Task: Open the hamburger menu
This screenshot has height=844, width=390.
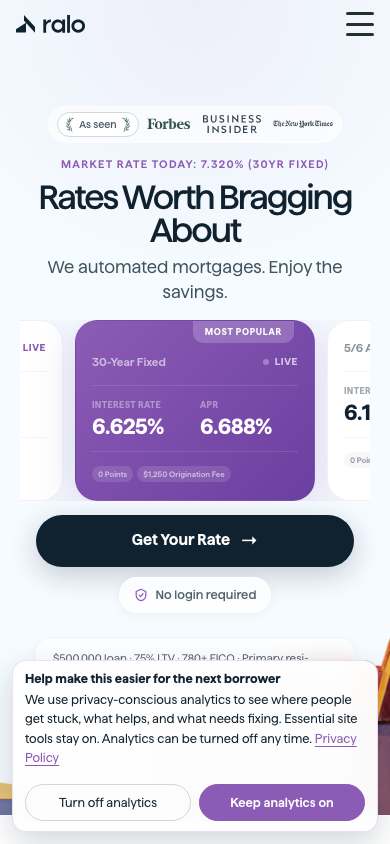Action: pos(360,24)
